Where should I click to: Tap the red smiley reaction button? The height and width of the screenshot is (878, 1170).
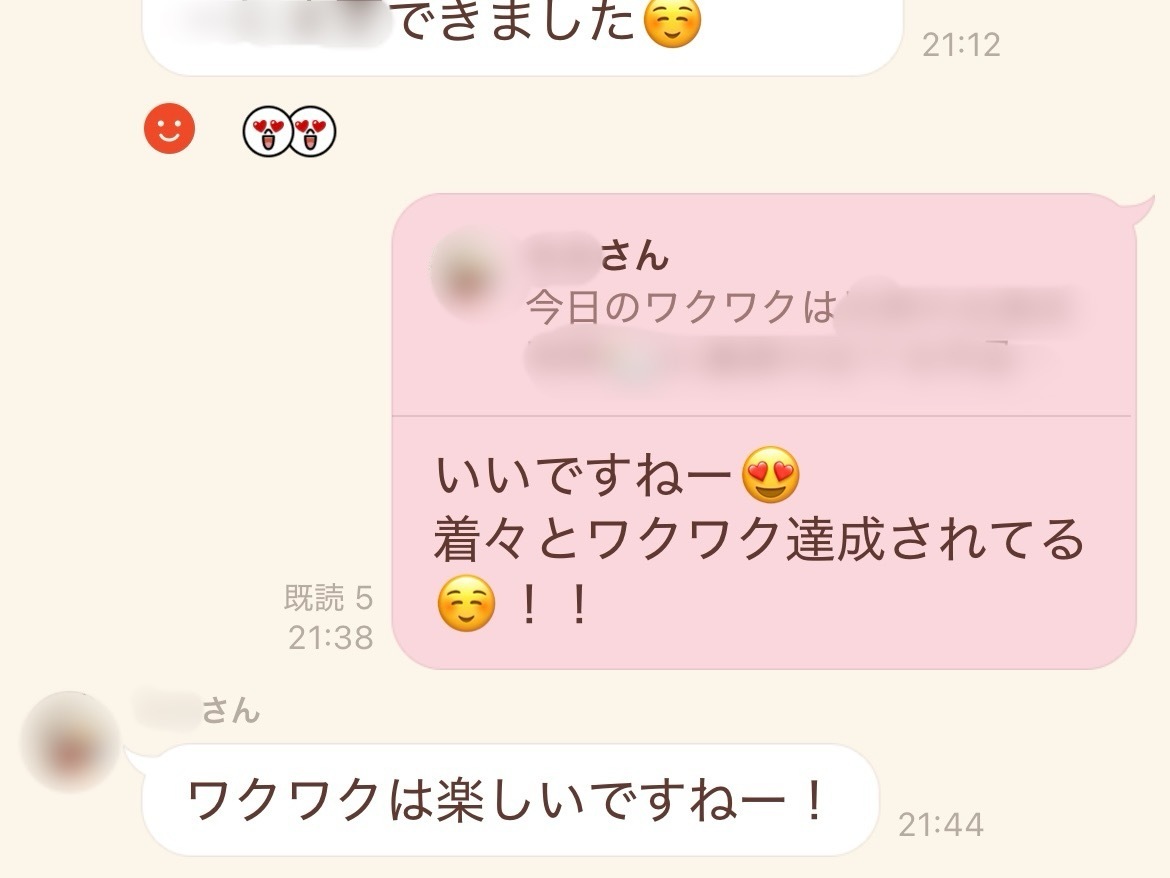(169, 128)
